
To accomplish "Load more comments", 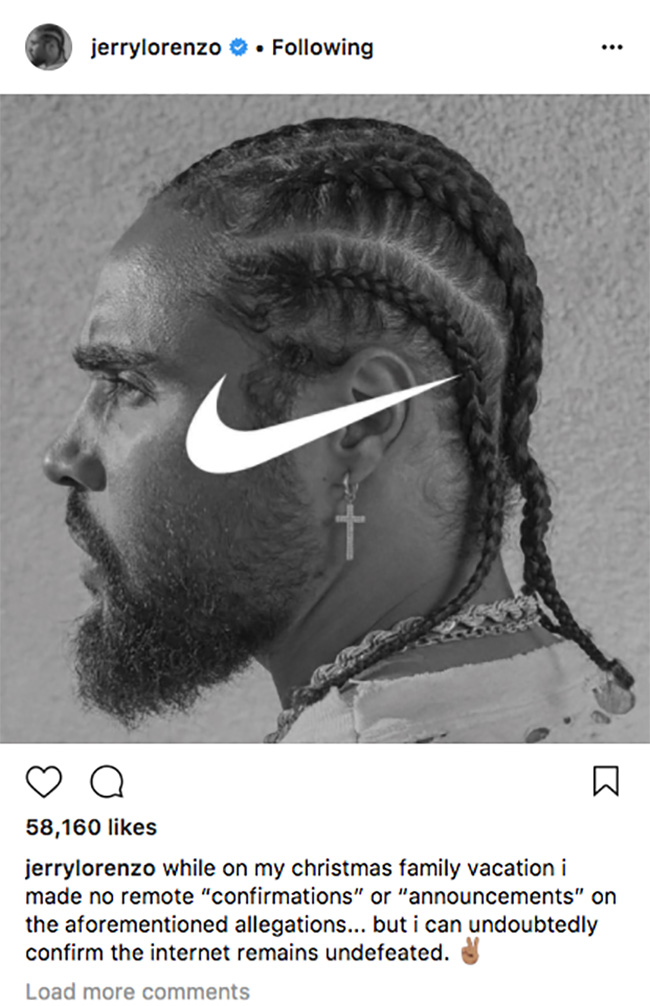I will [137, 992].
